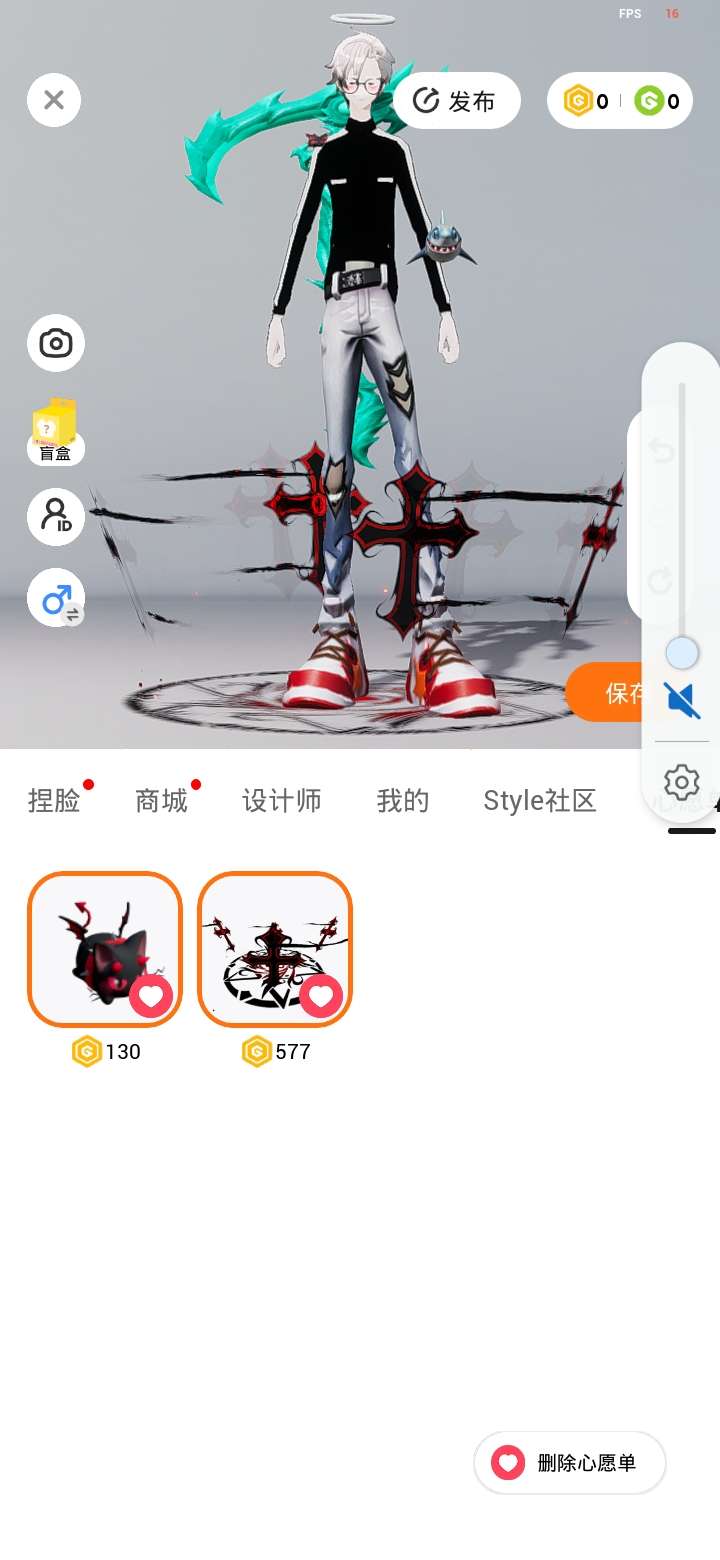Open the 设计师 tab
This screenshot has width=720, height=1560.
point(282,800)
